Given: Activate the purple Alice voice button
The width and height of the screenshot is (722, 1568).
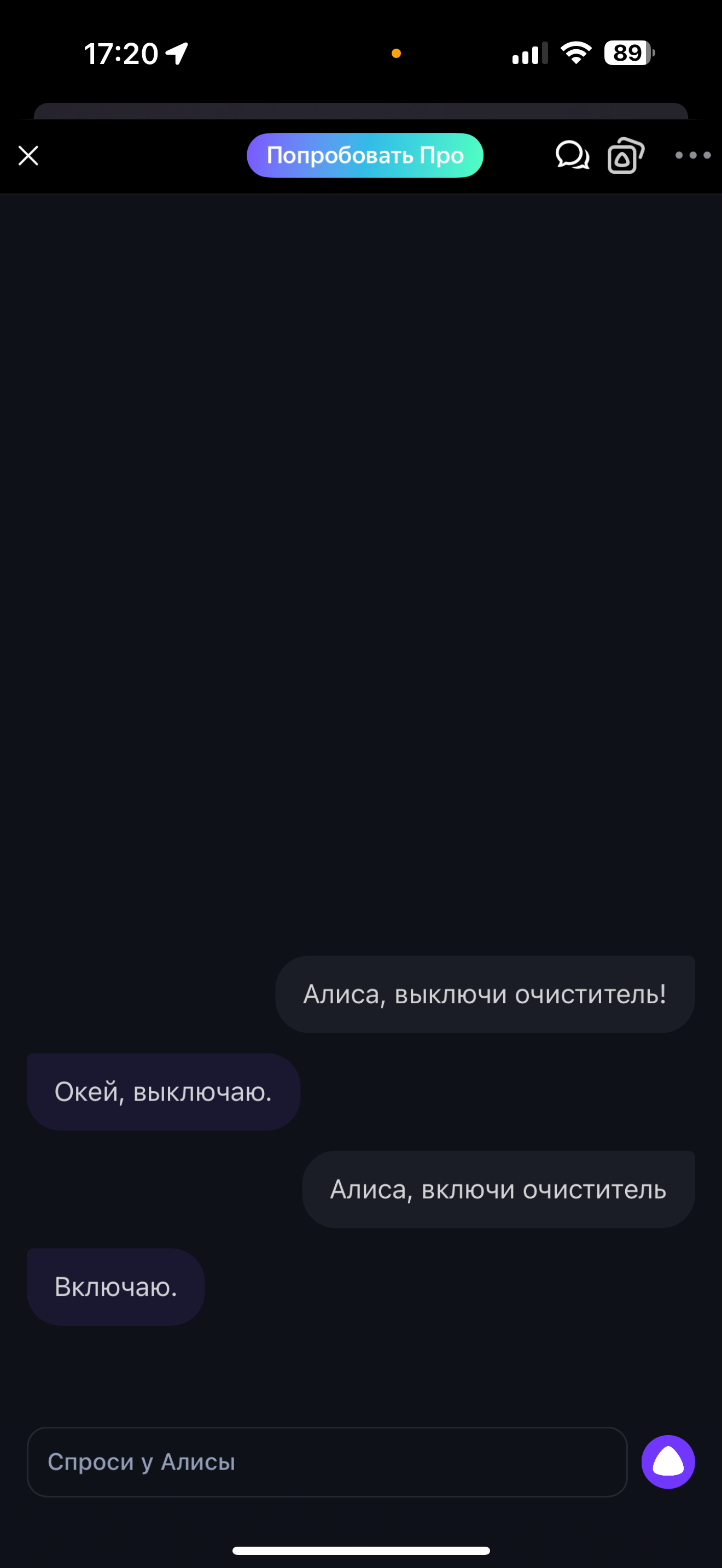Looking at the screenshot, I should (x=668, y=1461).
